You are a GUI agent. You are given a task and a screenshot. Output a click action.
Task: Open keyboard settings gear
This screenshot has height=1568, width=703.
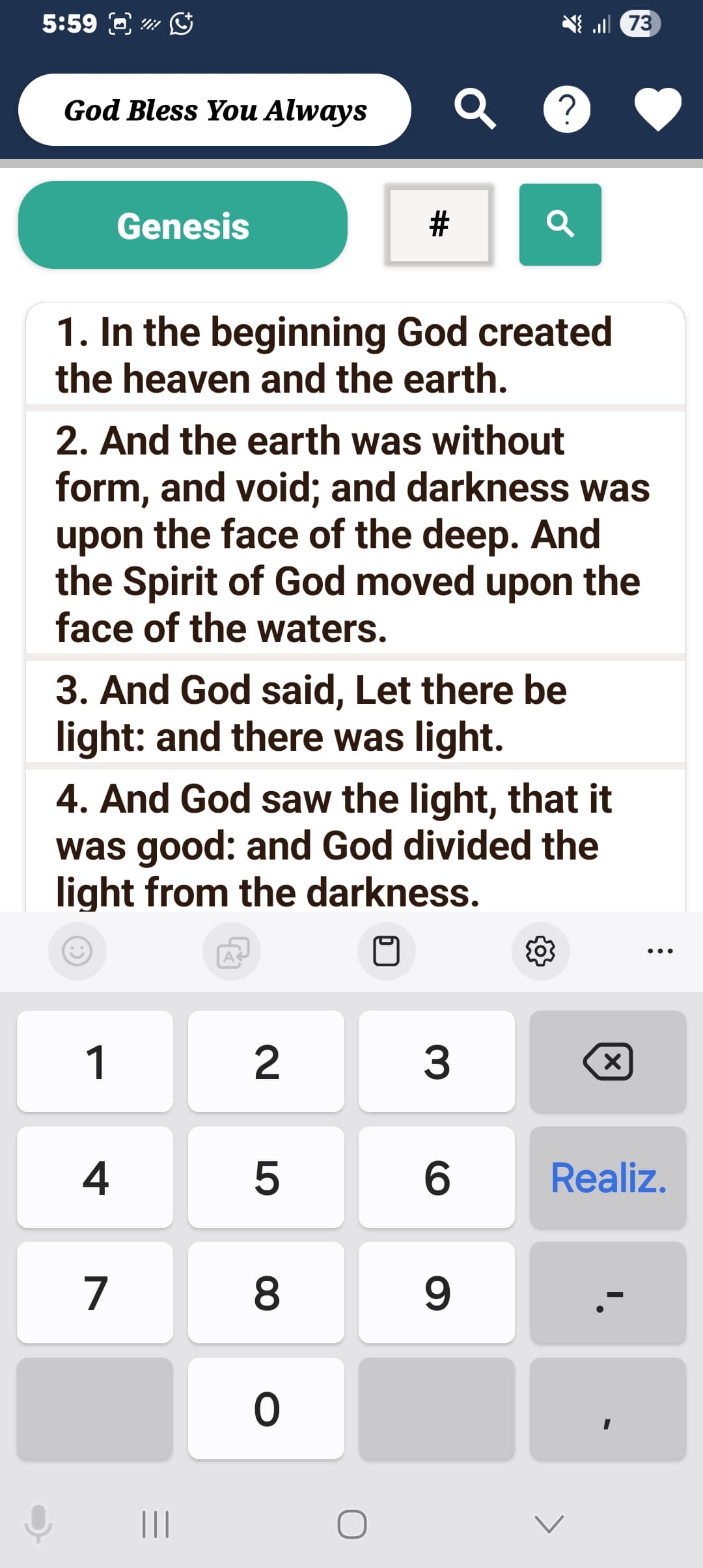tap(540, 951)
